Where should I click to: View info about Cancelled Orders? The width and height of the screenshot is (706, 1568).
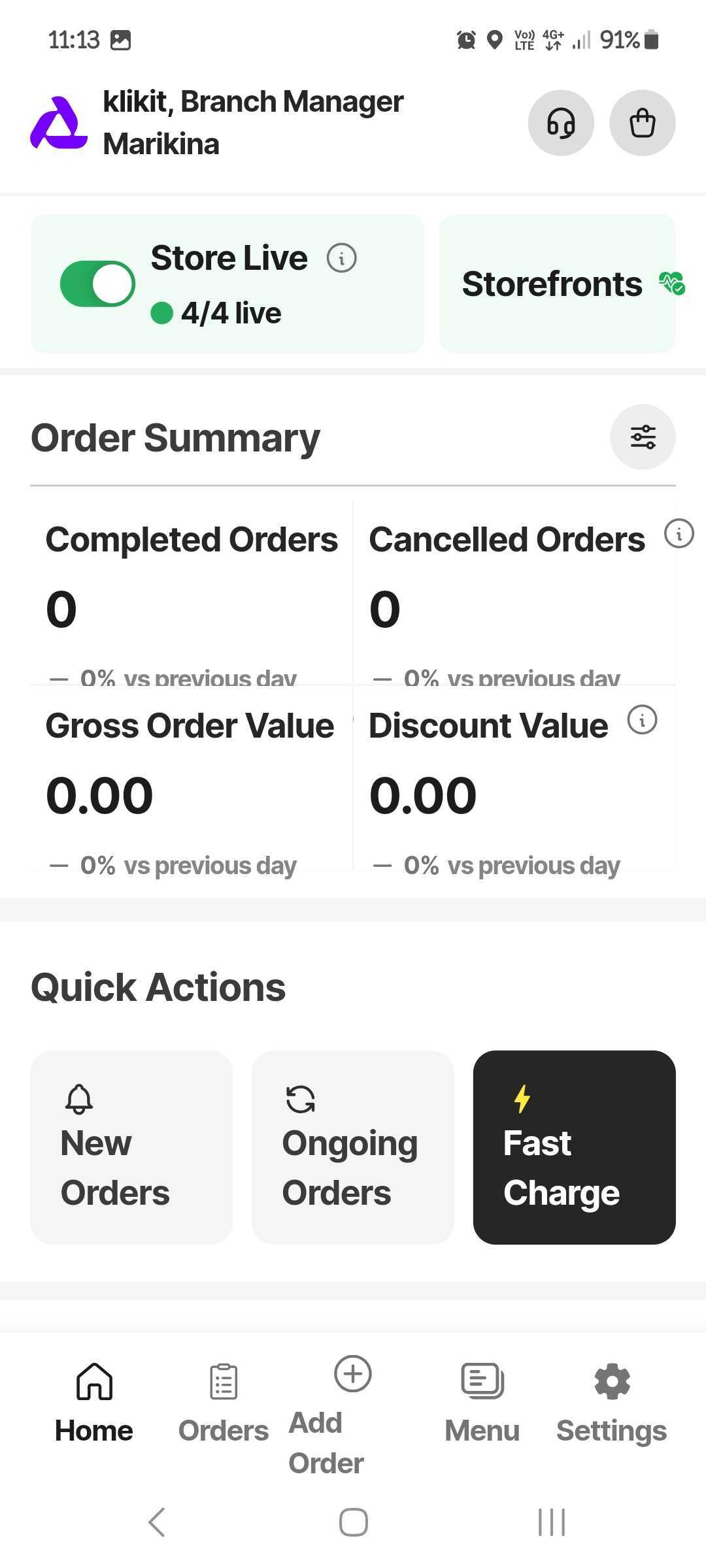pos(679,534)
